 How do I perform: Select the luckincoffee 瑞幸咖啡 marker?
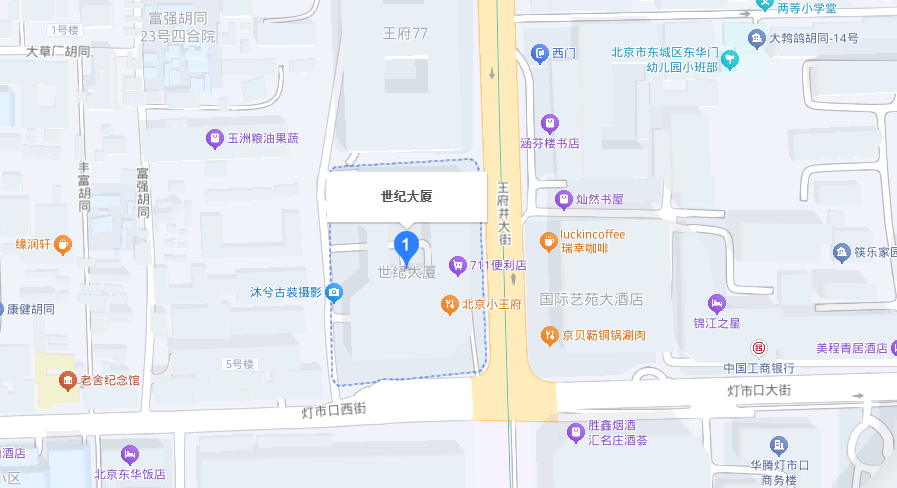pos(548,241)
